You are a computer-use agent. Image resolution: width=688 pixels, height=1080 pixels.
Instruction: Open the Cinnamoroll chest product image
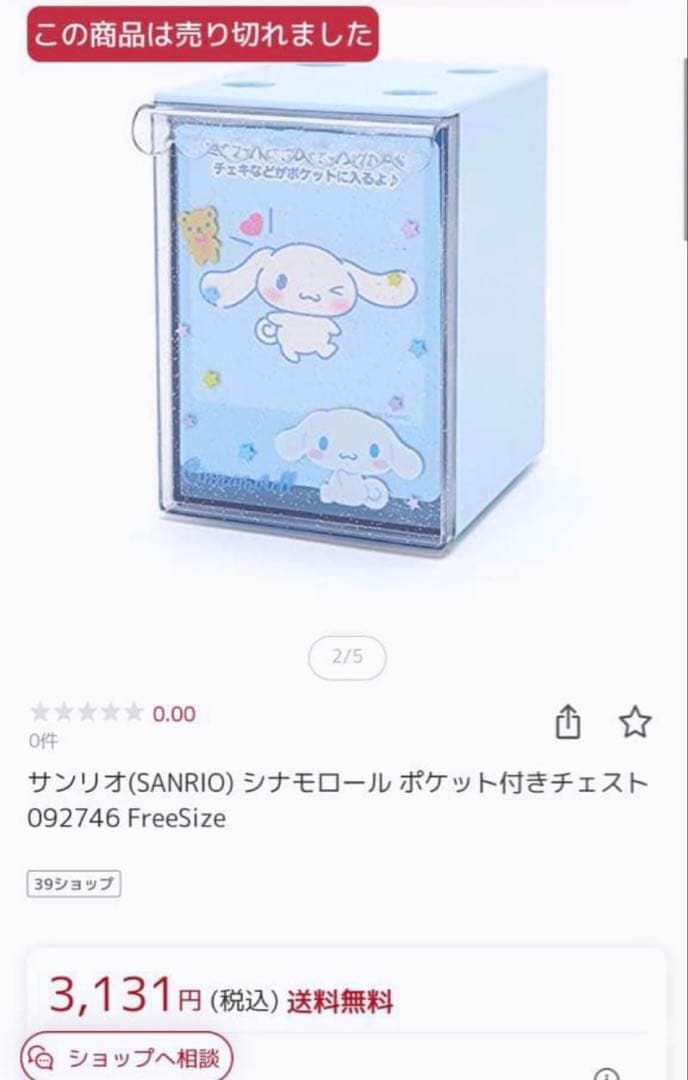(x=342, y=310)
